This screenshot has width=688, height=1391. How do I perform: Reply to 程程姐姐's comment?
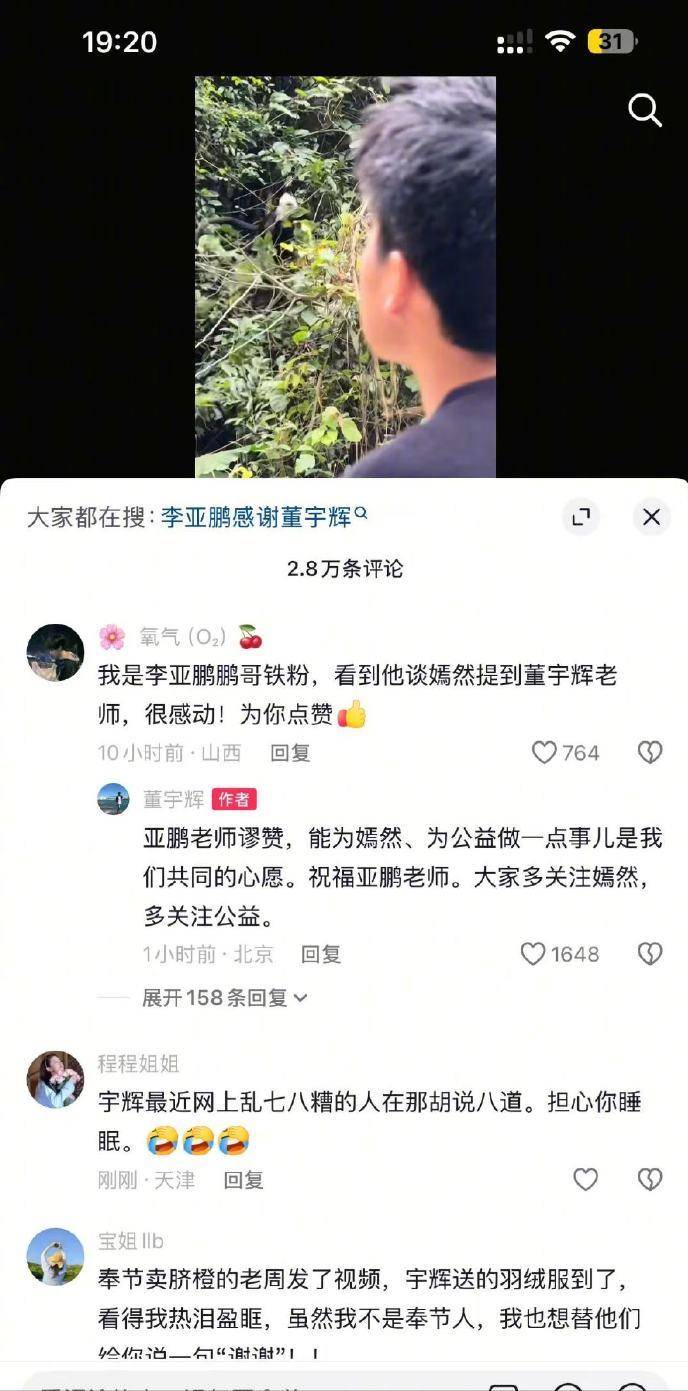pos(243,1180)
